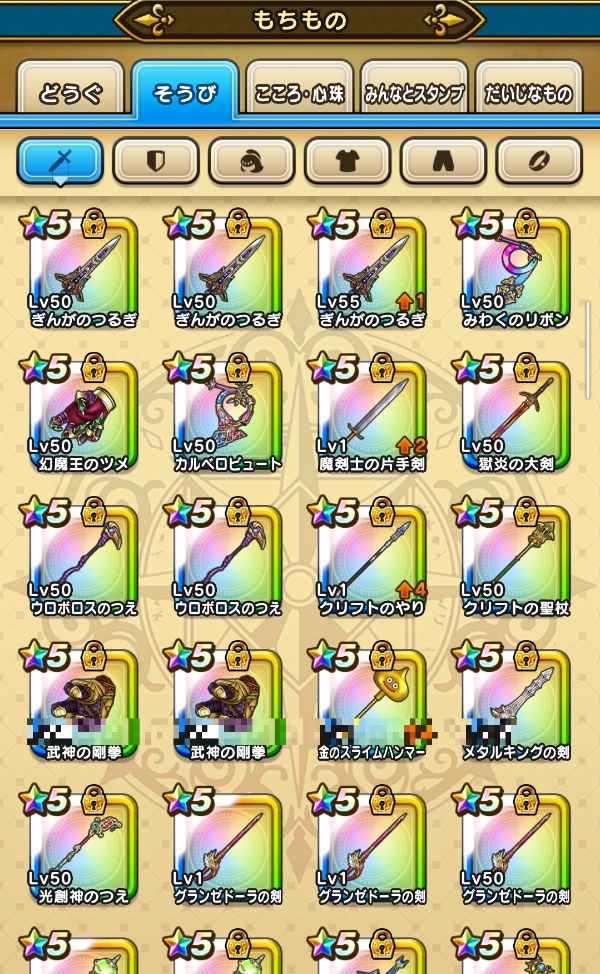Open the Lv55 ぎんがのつるぎ item

372,272
